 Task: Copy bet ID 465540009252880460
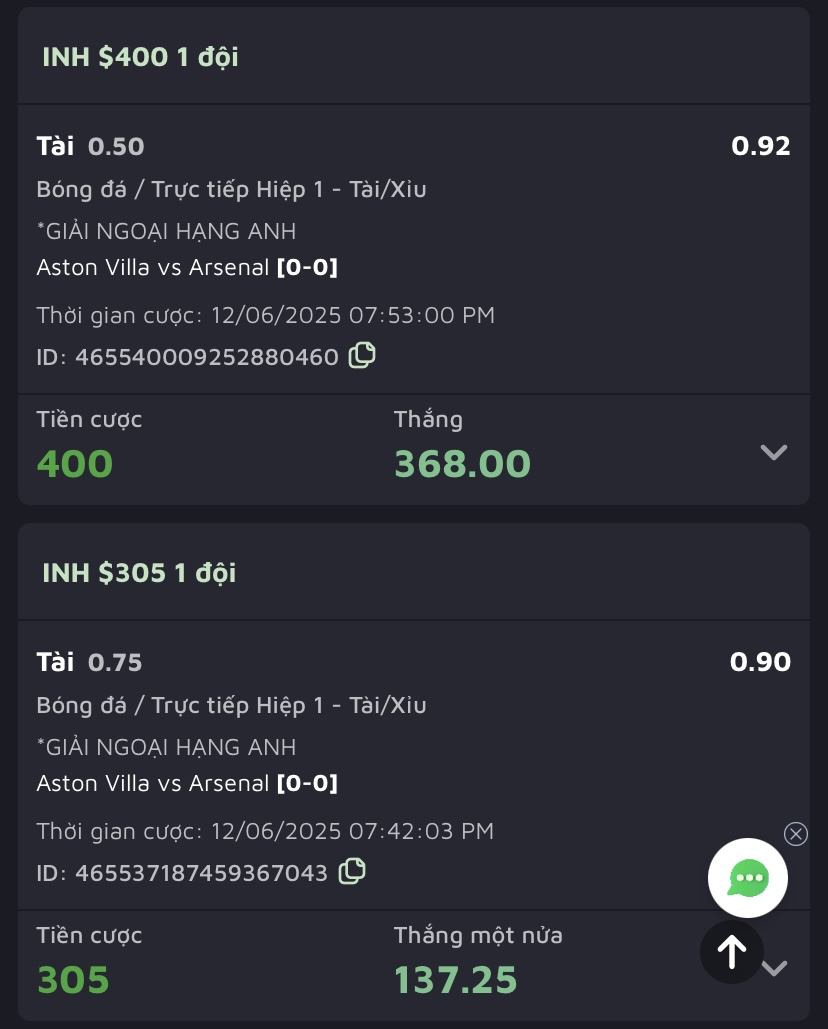[x=362, y=355]
